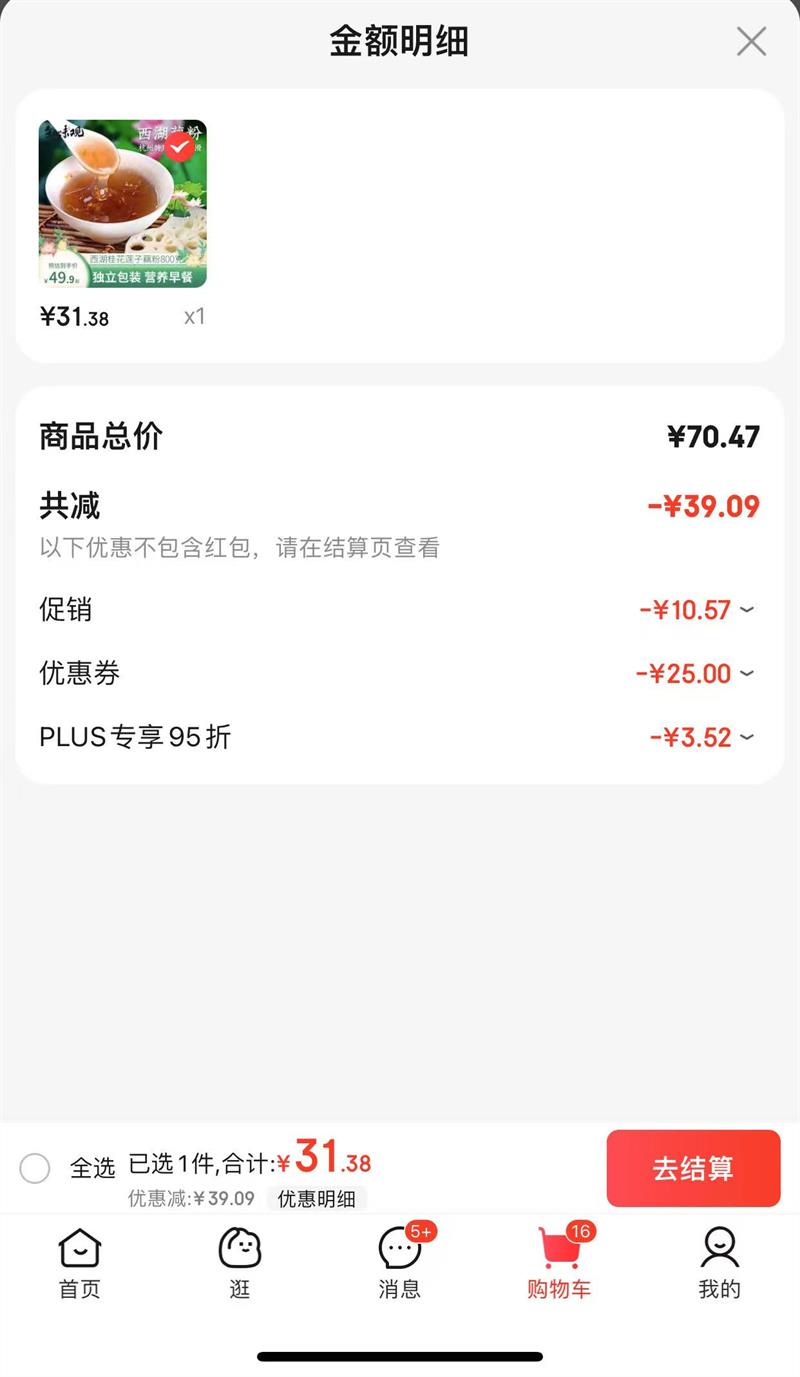
Task: Toggle the 全选 select-all checkbox
Action: click(35, 1167)
